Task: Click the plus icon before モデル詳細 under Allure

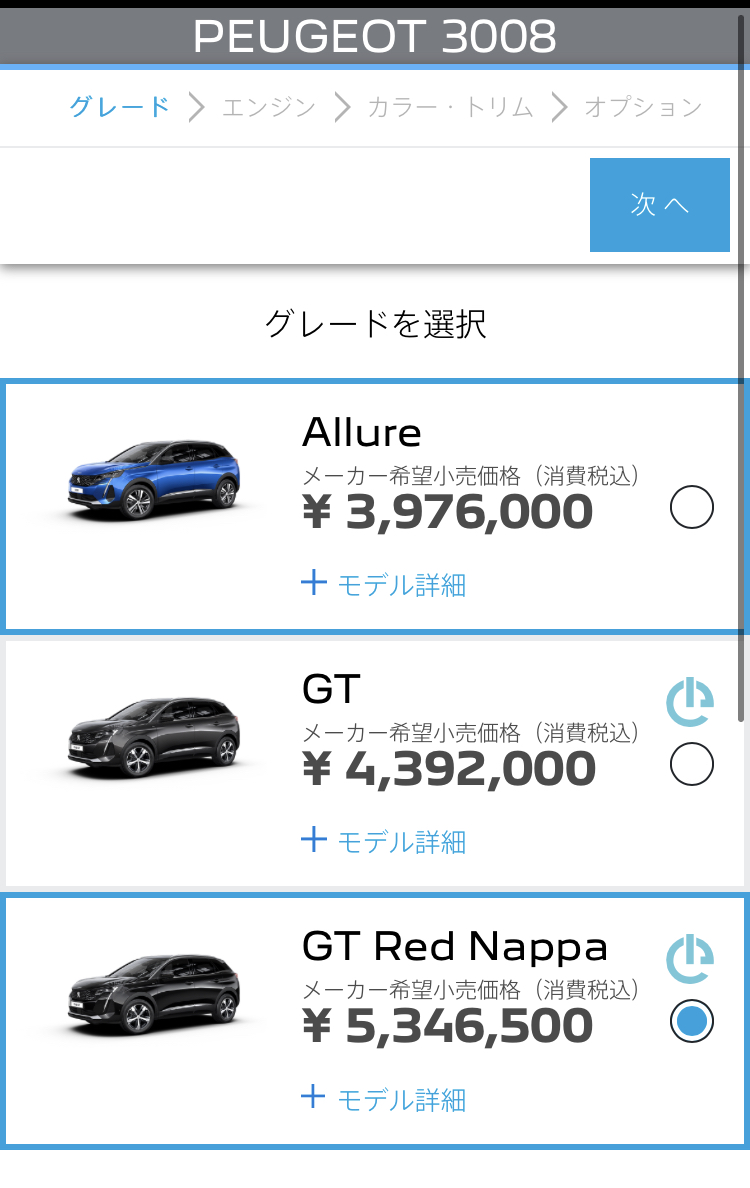Action: tap(313, 583)
